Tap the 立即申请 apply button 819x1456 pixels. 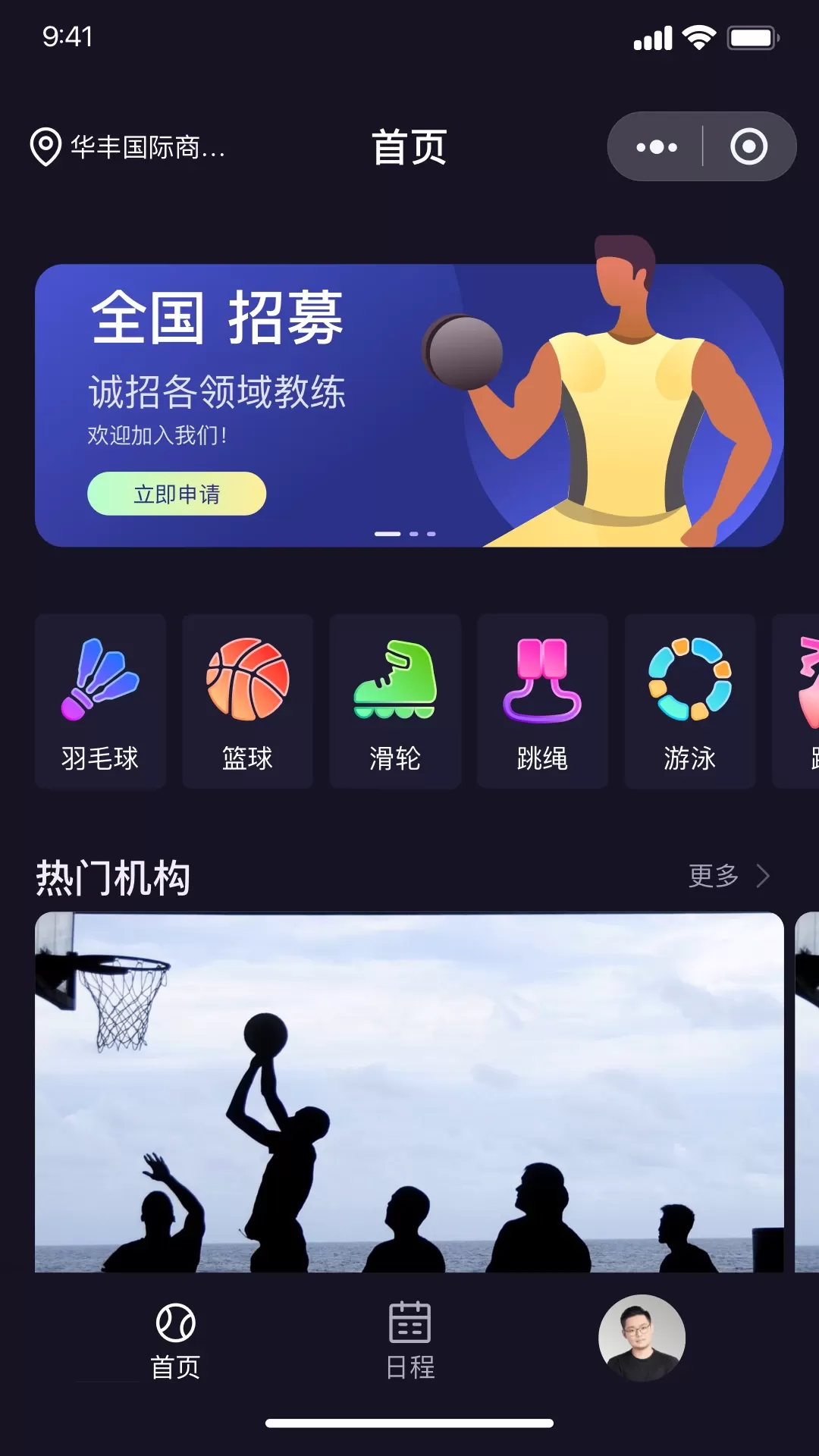pyautogui.click(x=177, y=494)
